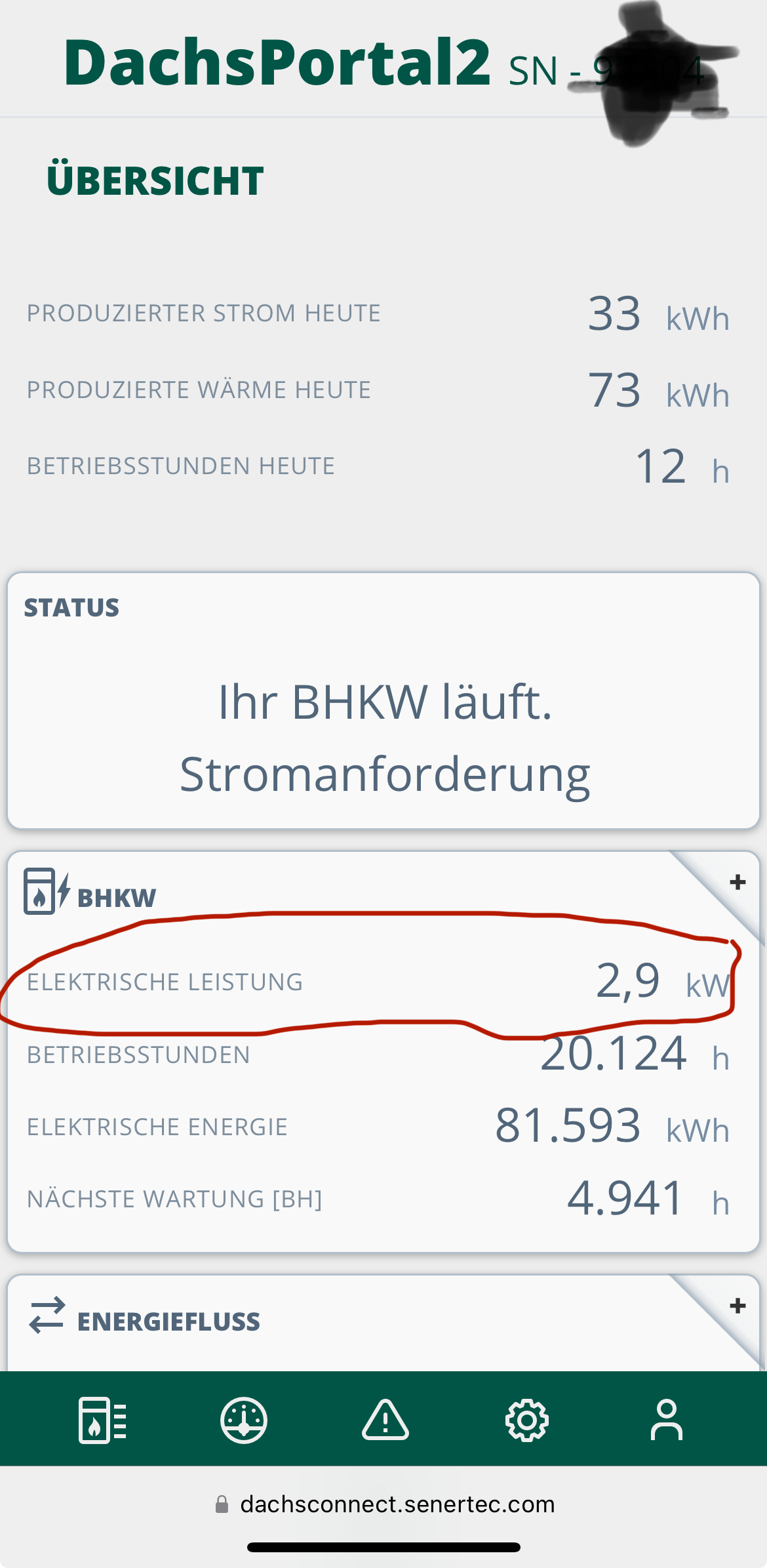Open warnings via the triangle alert icon
Viewport: 767px width, 1568px height.
click(x=385, y=1421)
